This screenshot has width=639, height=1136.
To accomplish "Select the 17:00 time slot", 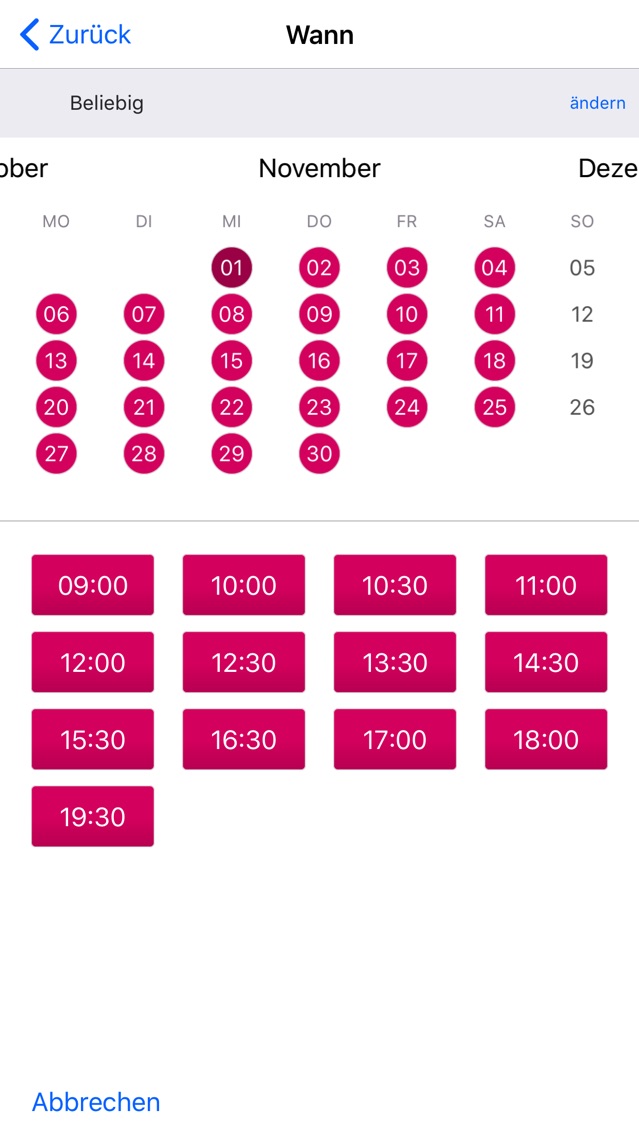I will point(395,740).
